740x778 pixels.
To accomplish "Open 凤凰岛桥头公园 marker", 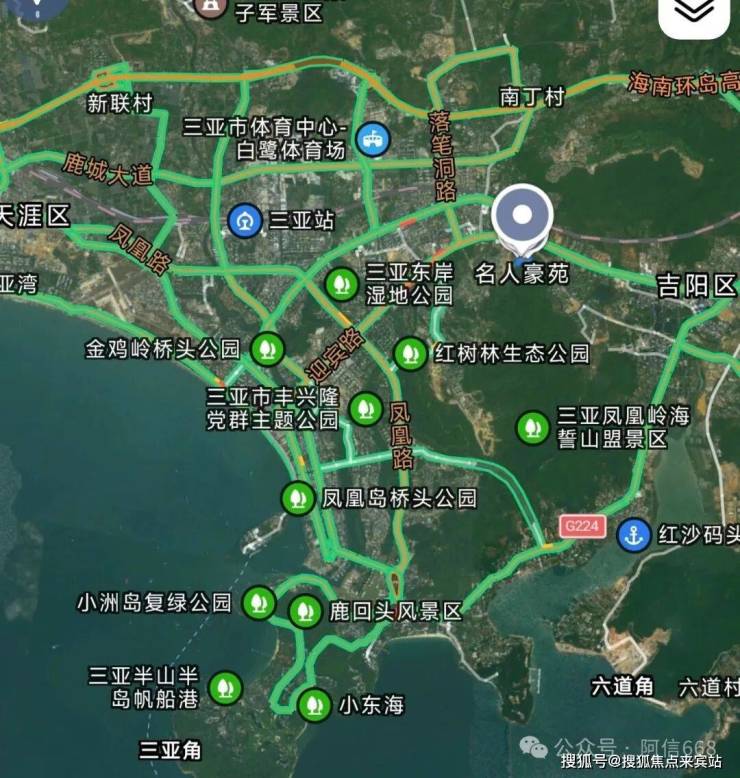I will tap(297, 498).
